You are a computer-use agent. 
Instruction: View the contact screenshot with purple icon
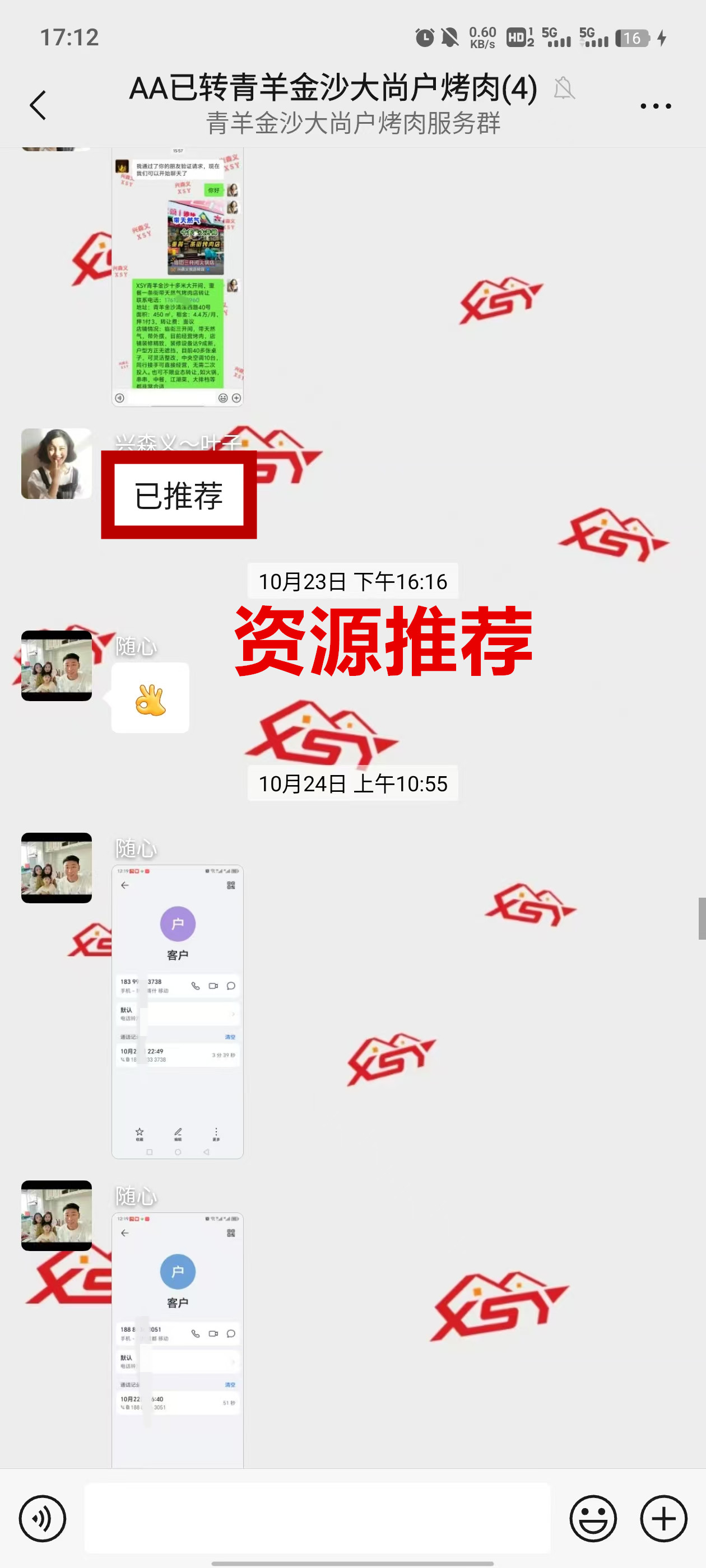tap(177, 1011)
